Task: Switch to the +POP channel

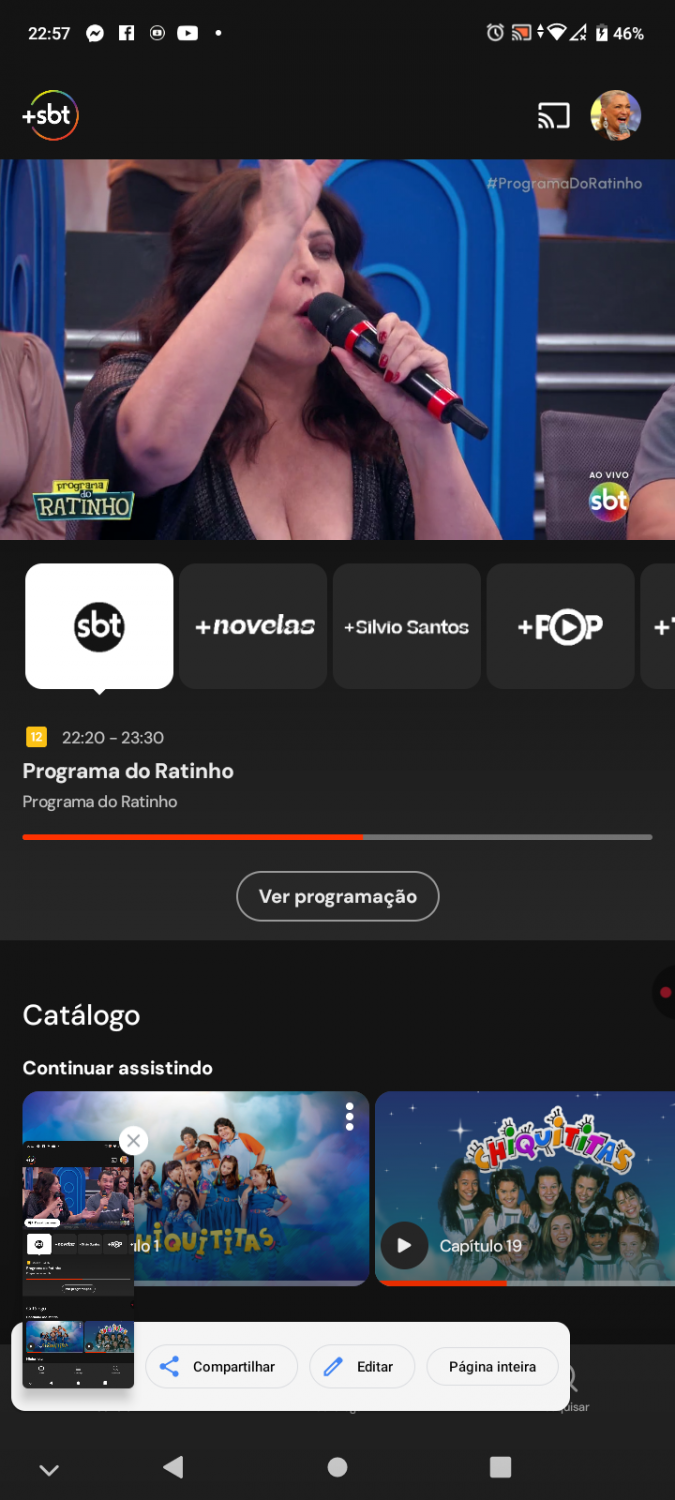Action: click(560, 626)
